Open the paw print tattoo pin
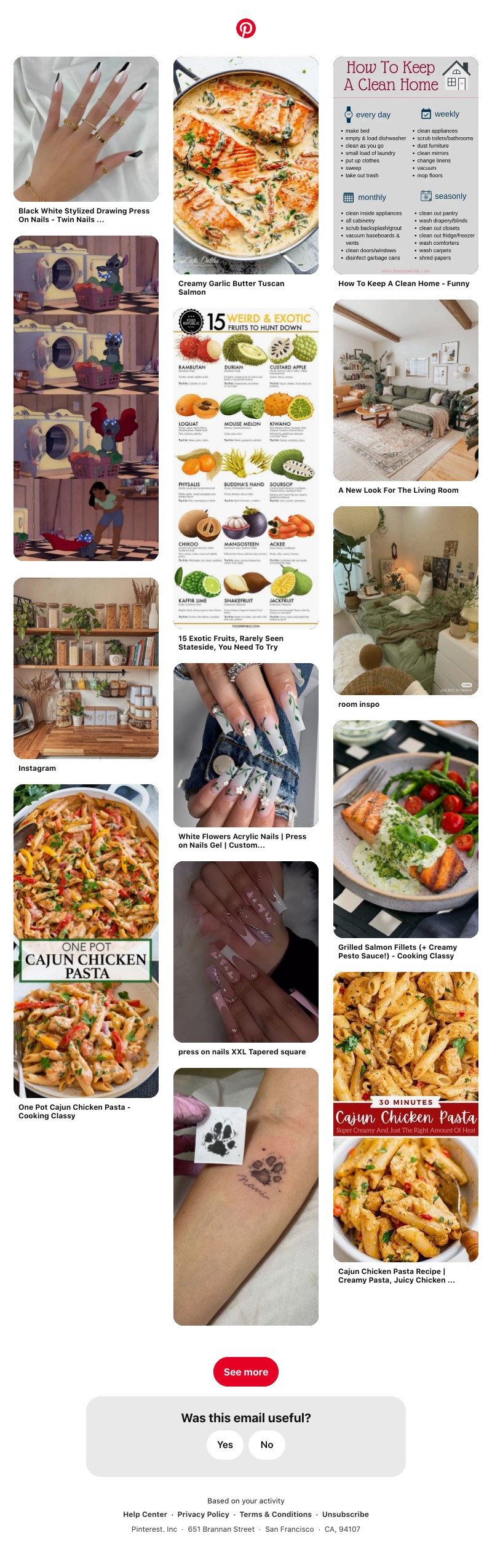 pos(246,1196)
